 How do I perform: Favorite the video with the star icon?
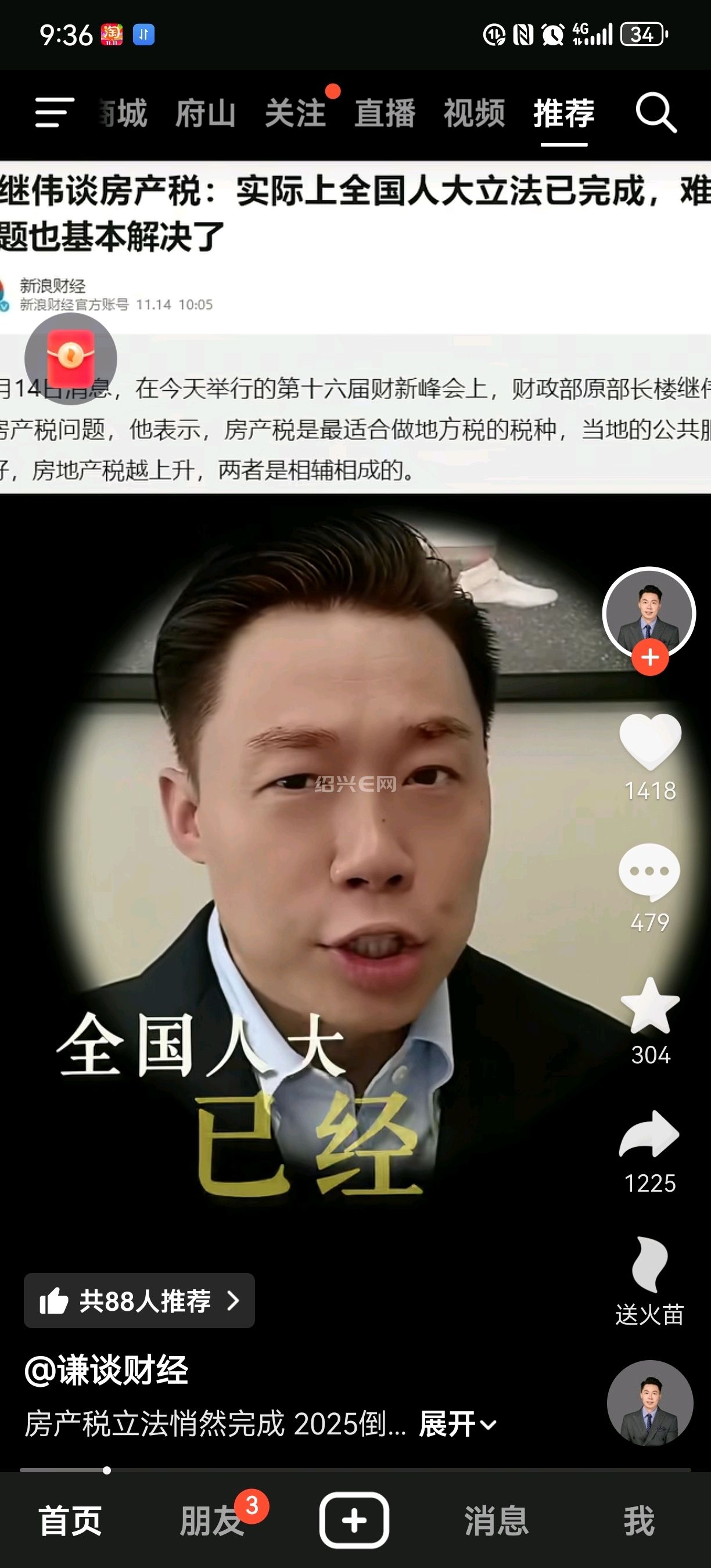pyautogui.click(x=649, y=1006)
